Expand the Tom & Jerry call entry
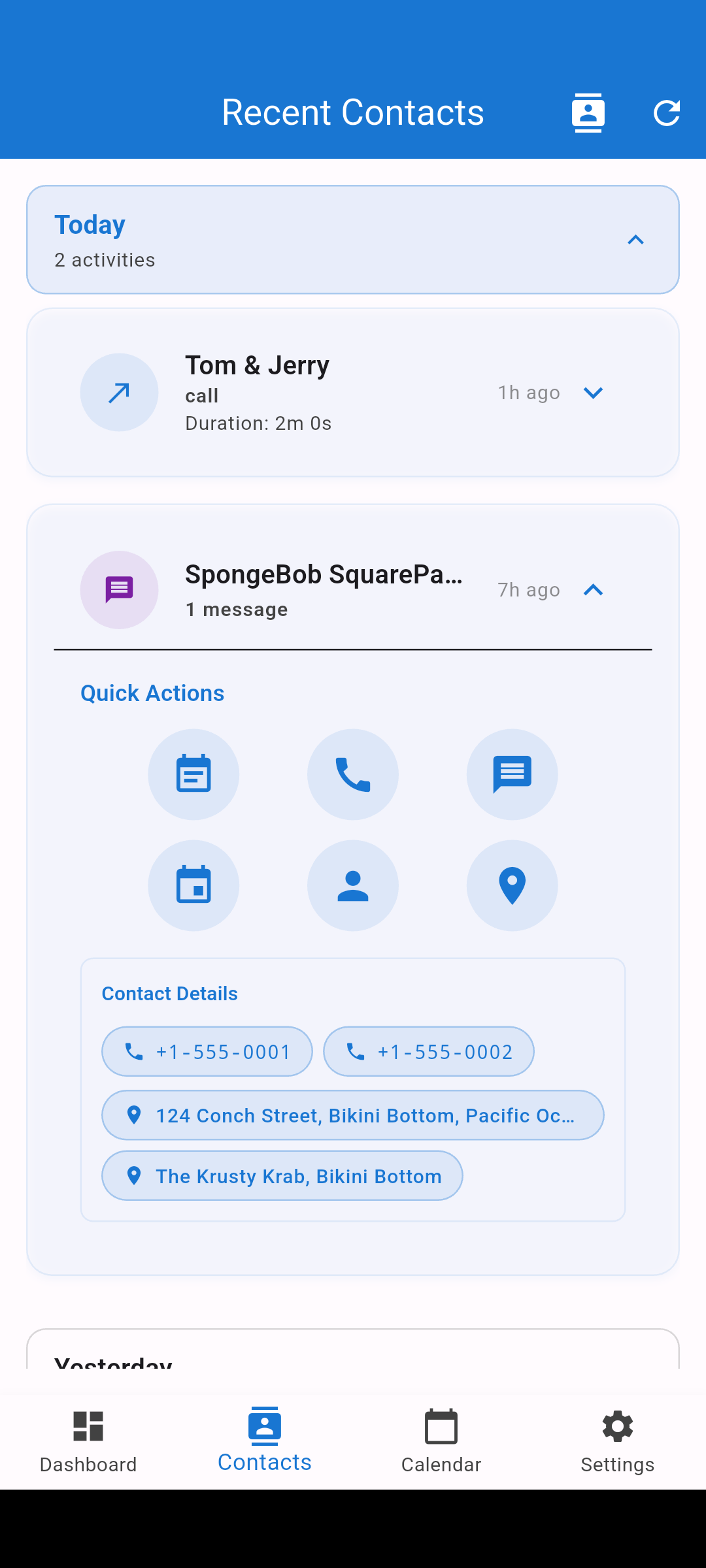The image size is (706, 1568). point(594,393)
